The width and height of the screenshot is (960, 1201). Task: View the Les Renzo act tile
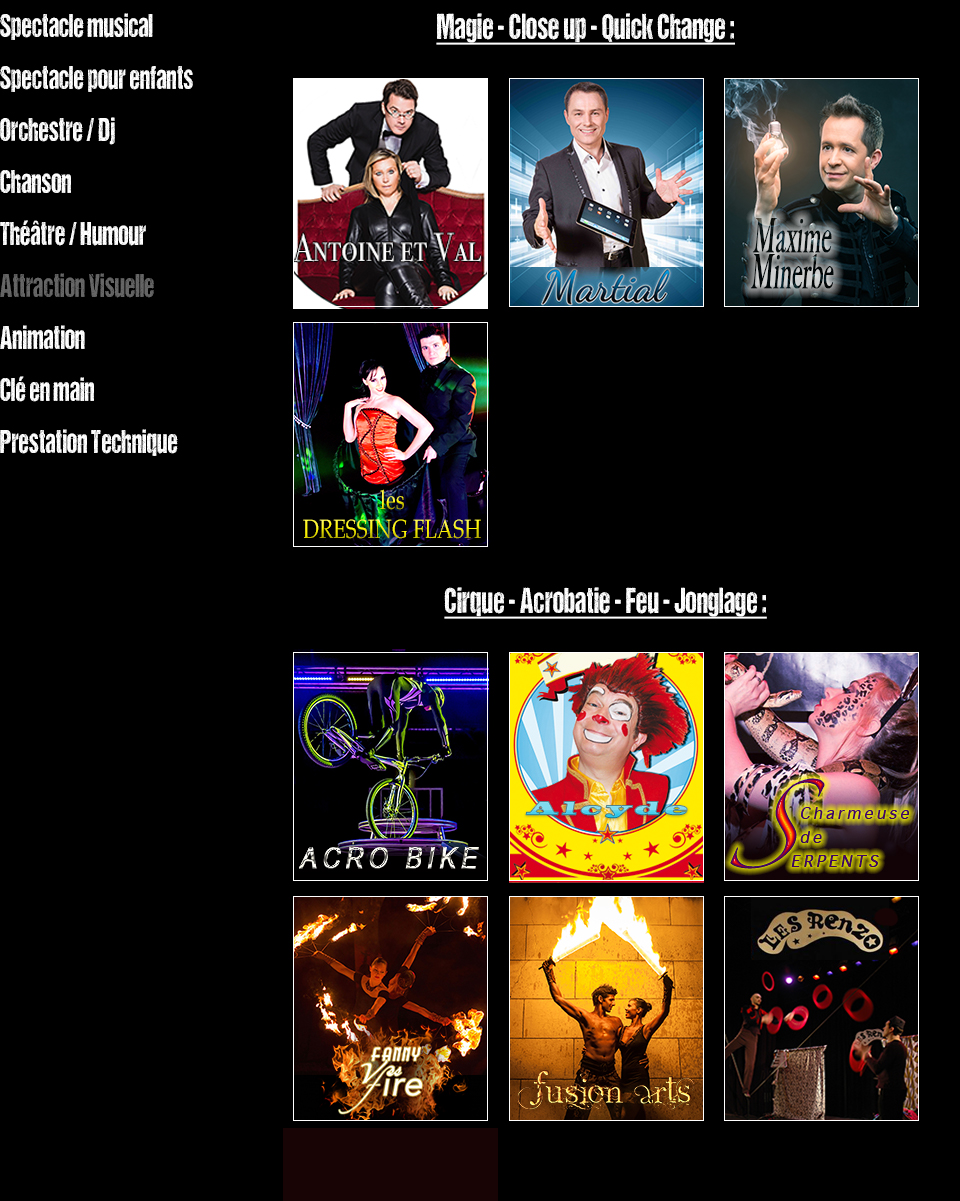coord(821,1009)
